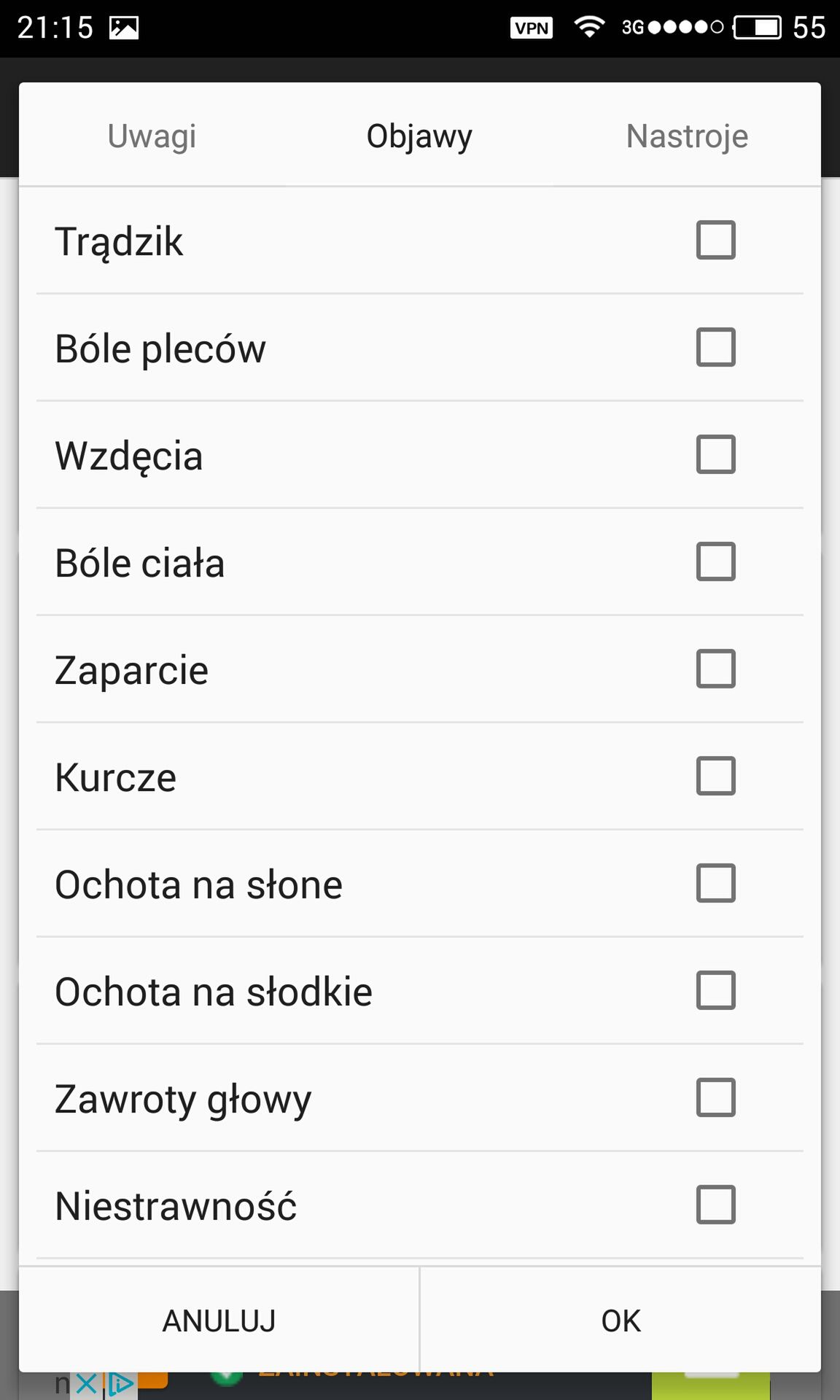840x1400 pixels.
Task: Check the Zaparcie option
Action: tap(715, 669)
